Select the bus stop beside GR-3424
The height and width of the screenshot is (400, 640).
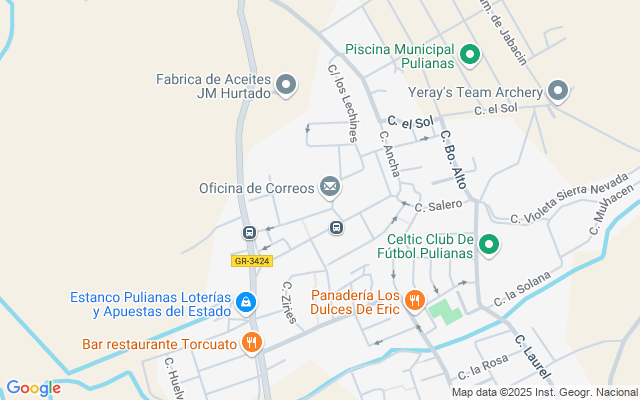click(x=249, y=233)
